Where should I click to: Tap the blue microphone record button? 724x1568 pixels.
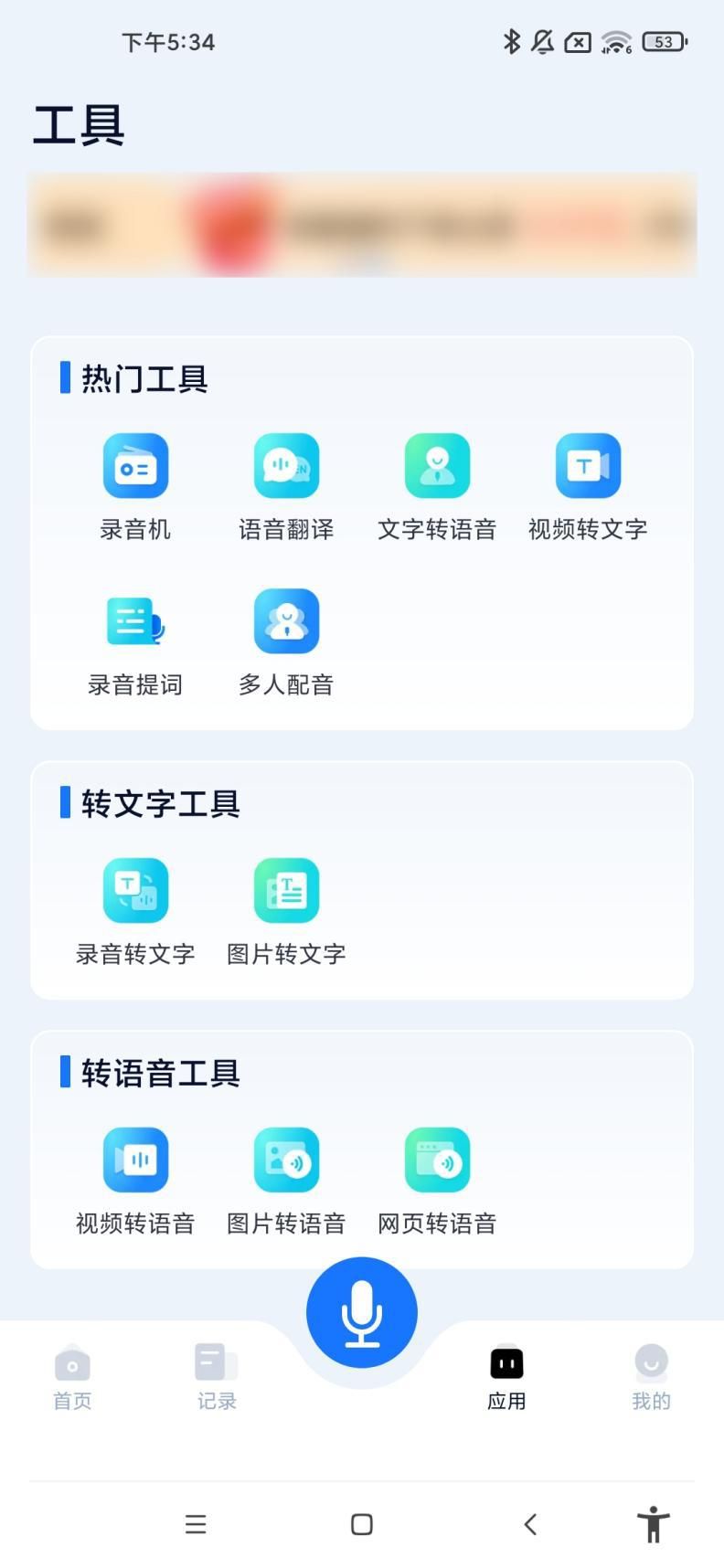point(362,1312)
